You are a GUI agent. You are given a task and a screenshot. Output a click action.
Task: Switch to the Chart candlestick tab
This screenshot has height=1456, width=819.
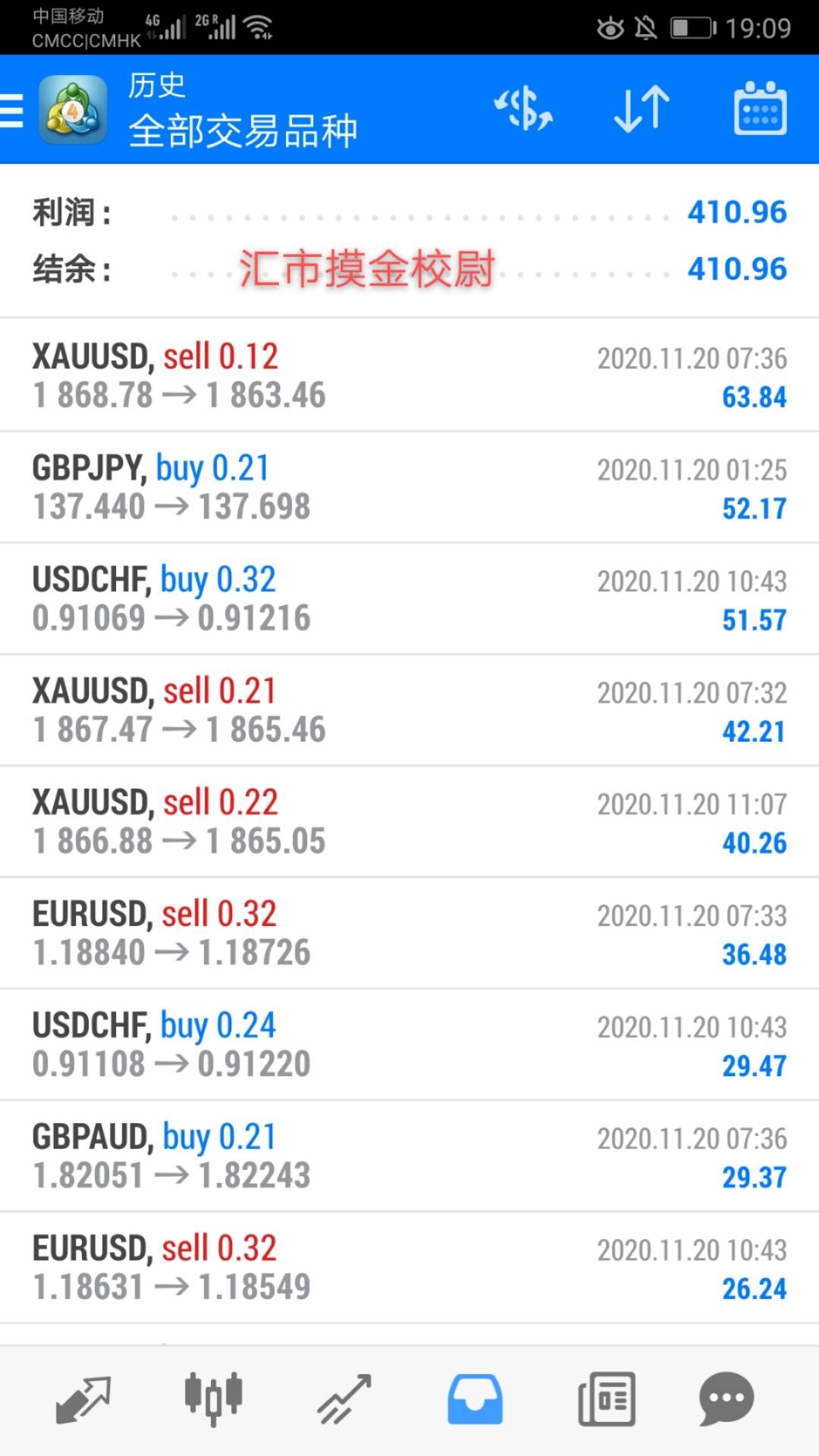point(213,1399)
